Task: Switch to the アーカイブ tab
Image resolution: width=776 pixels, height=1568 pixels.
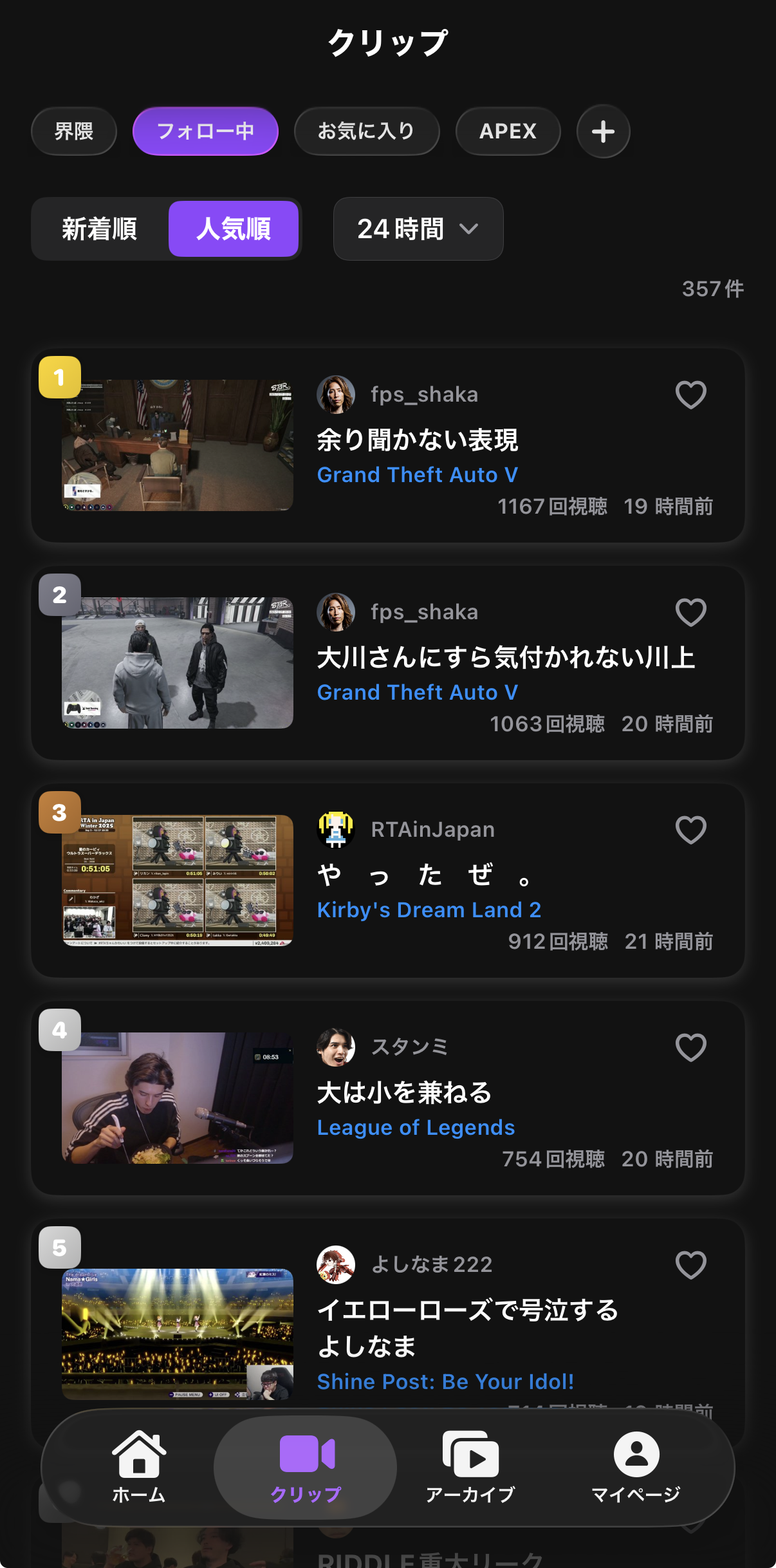Action: (470, 1468)
